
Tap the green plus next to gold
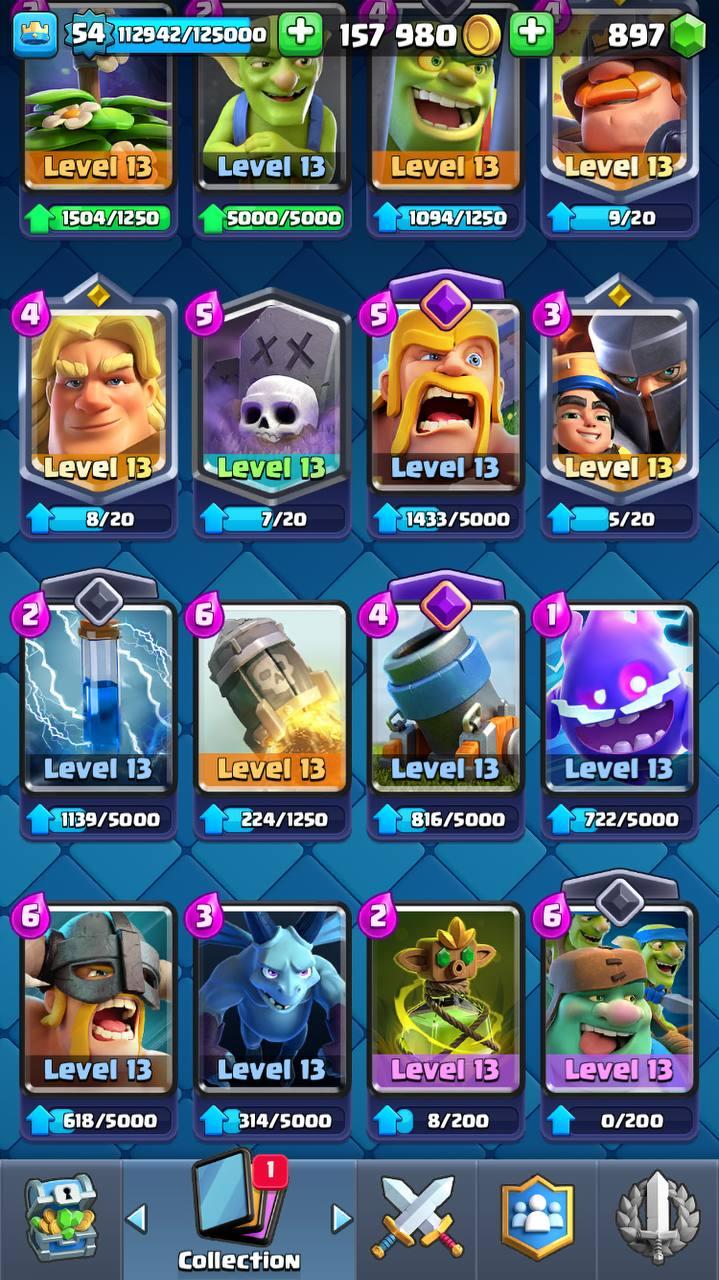click(x=531, y=35)
